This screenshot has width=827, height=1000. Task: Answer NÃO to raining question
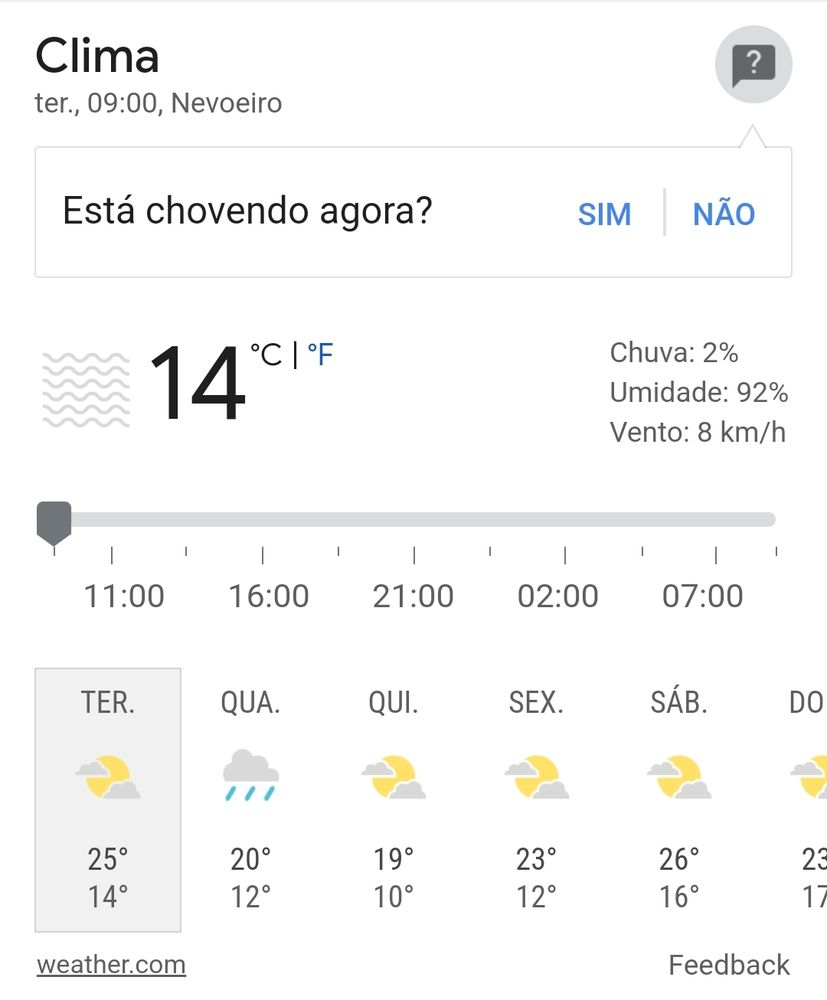pyautogui.click(x=724, y=213)
